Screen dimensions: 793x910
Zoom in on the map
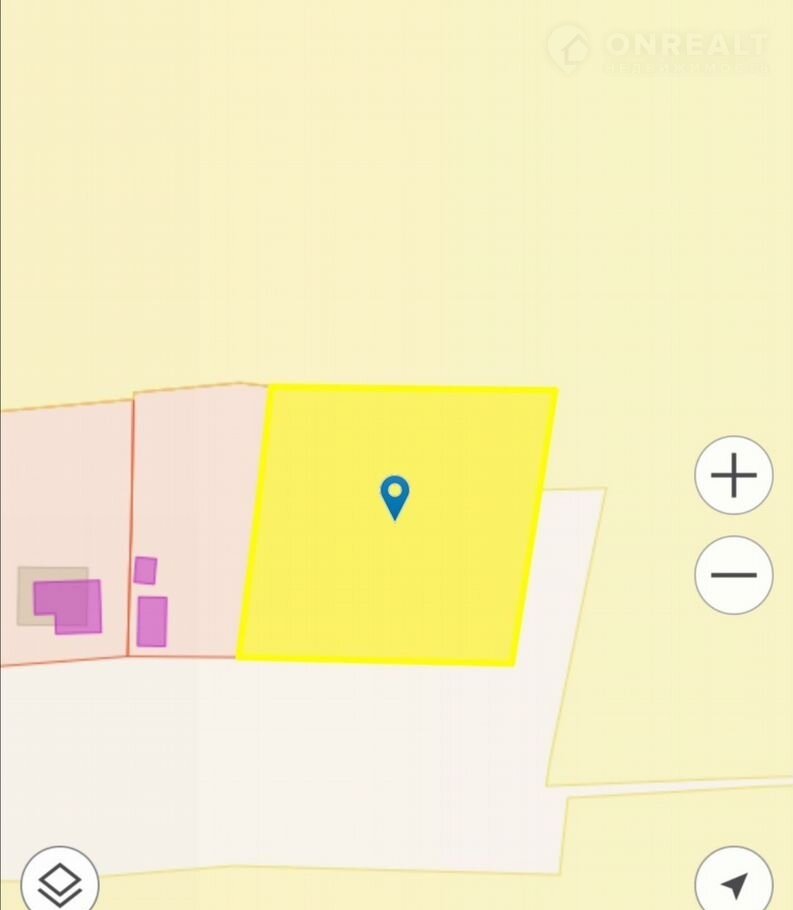click(x=733, y=475)
